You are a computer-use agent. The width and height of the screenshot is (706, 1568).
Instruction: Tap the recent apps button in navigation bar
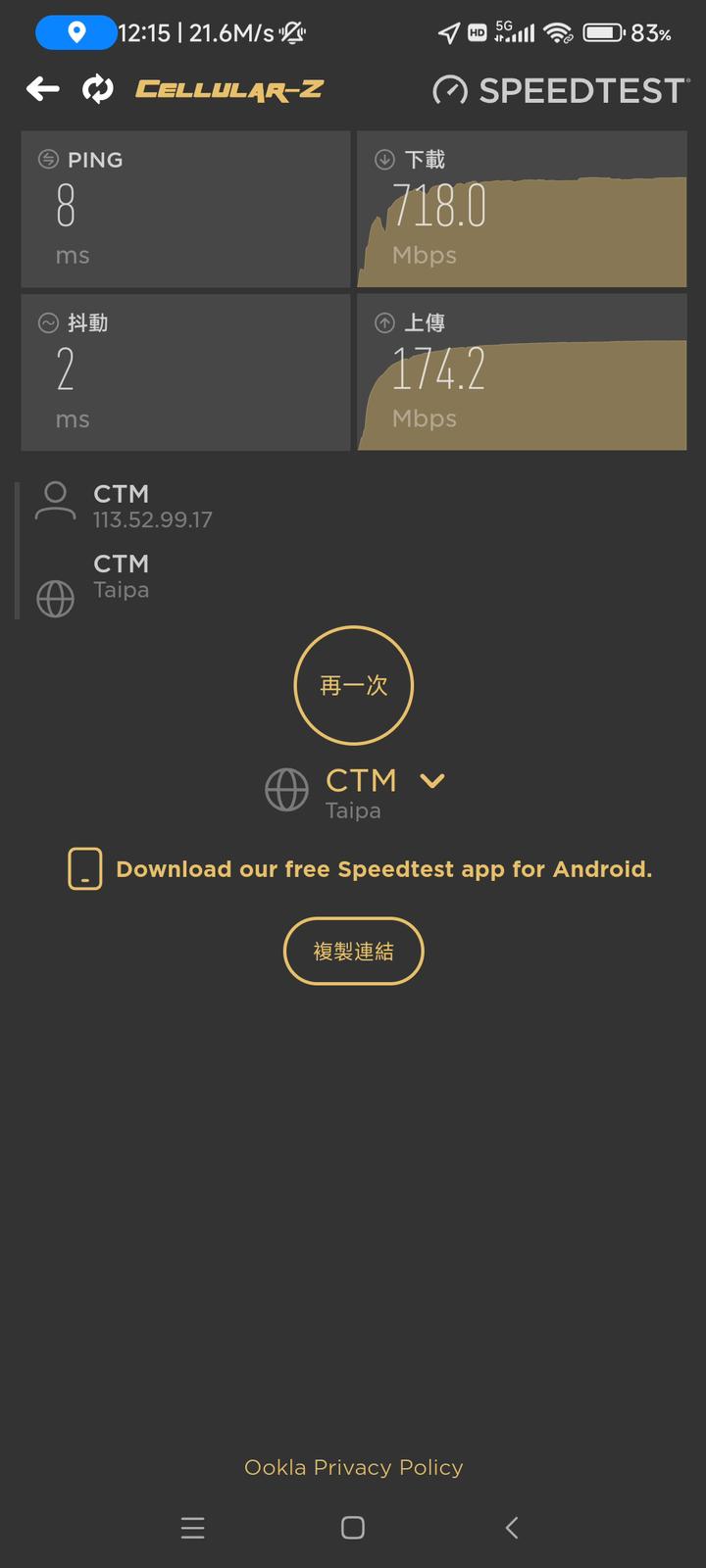(193, 1527)
